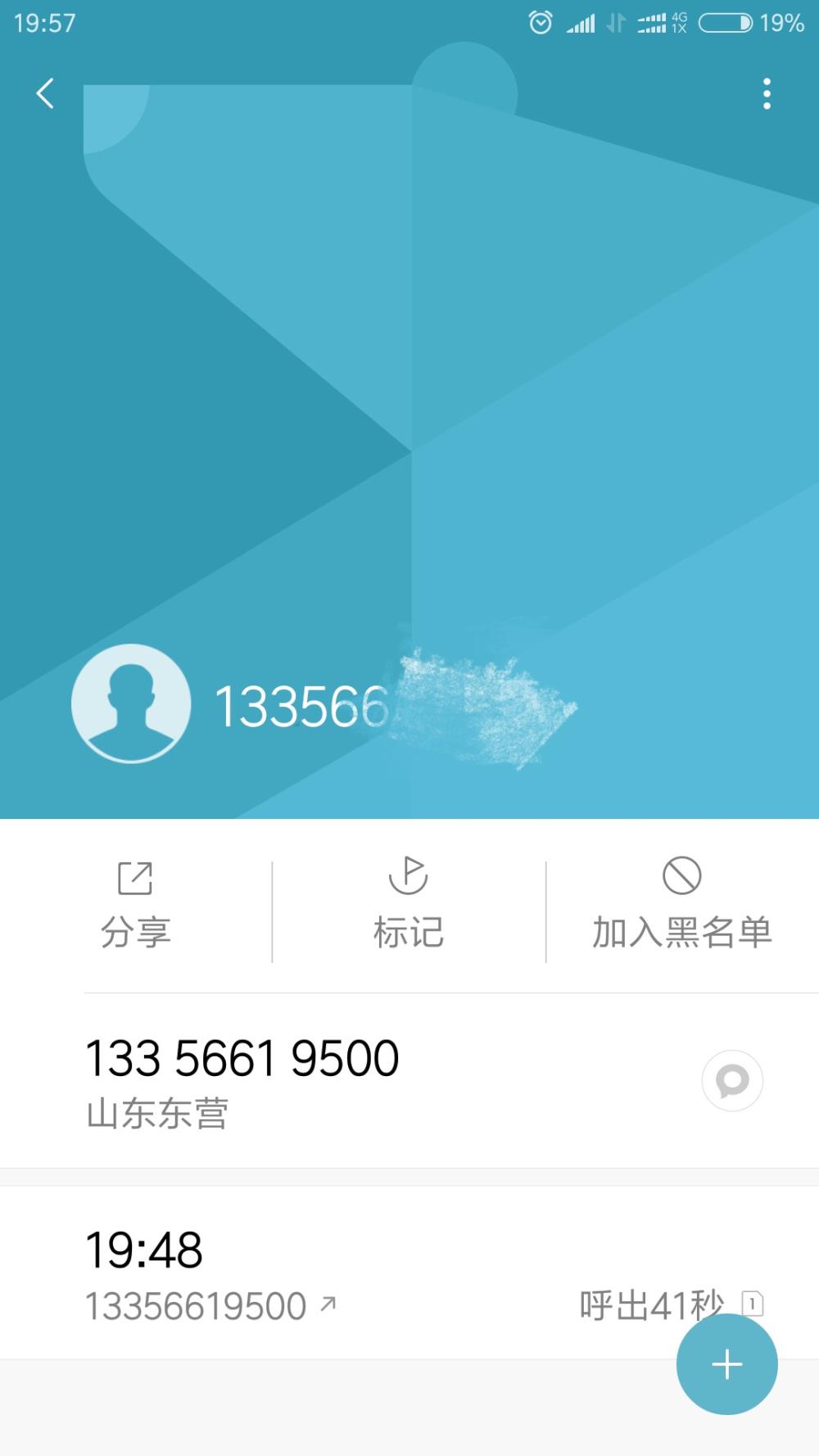The image size is (819, 1456).
Task: Add number to blacklist 加入黑名单
Action: click(x=681, y=904)
